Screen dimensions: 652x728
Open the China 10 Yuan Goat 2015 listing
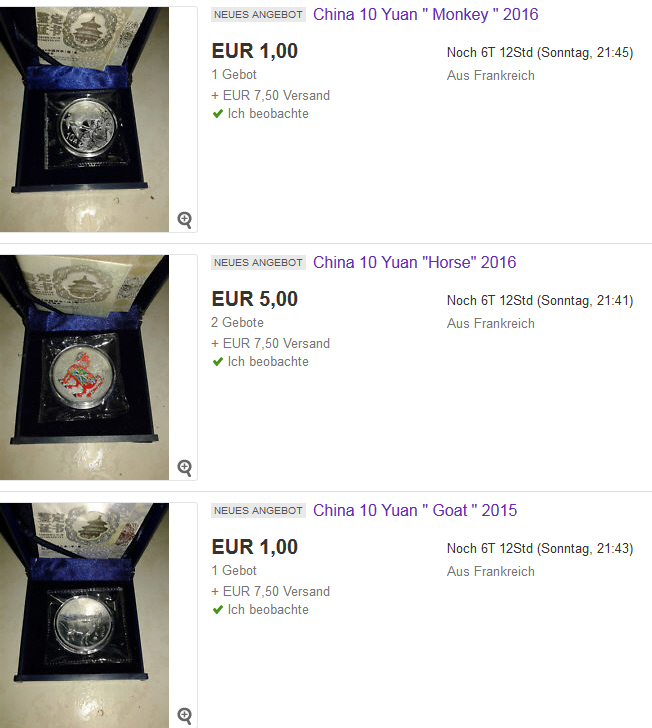click(x=415, y=511)
